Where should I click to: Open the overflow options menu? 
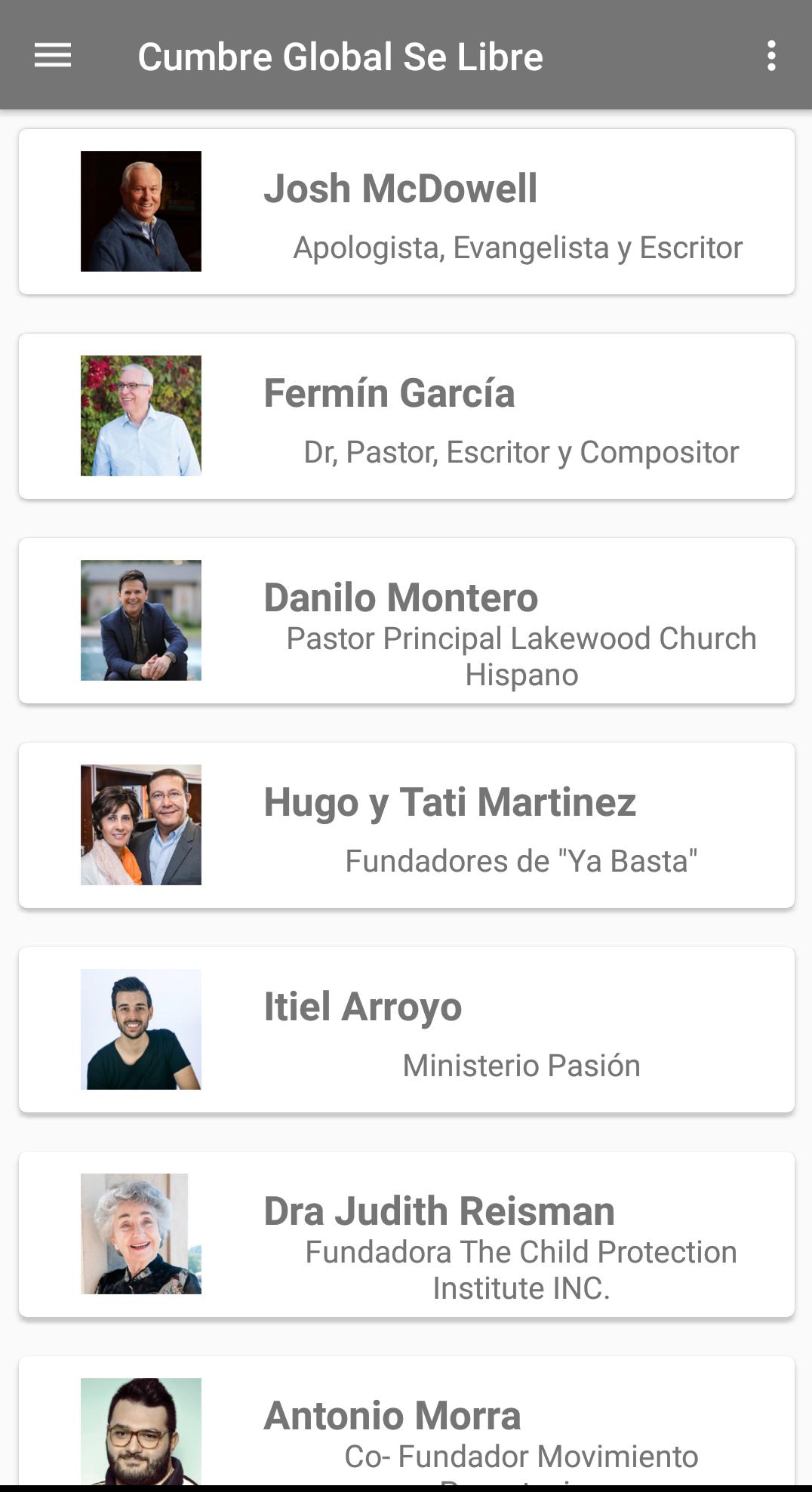[770, 56]
